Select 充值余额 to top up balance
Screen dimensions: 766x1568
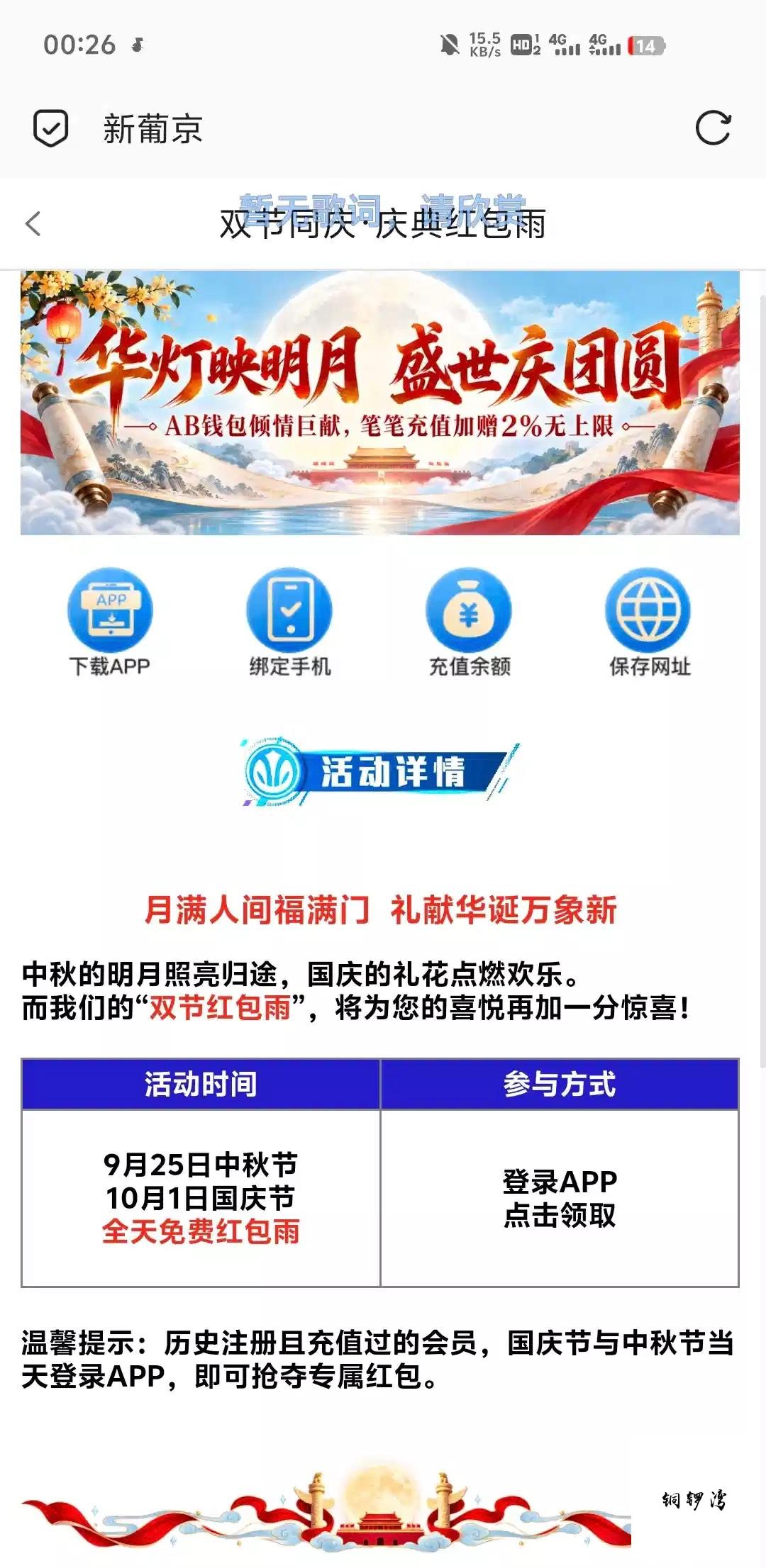pyautogui.click(x=469, y=623)
